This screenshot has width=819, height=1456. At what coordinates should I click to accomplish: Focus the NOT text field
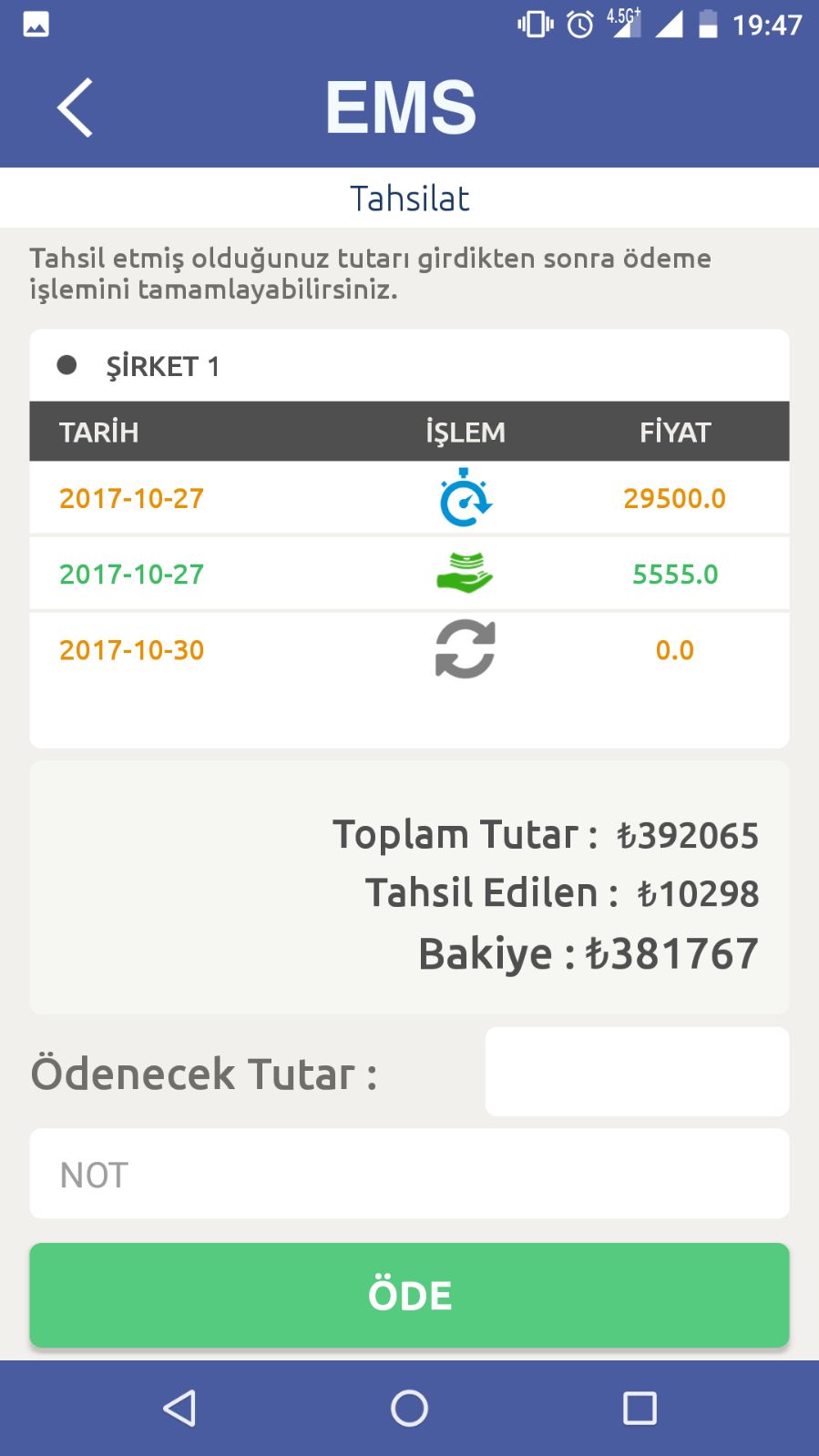click(x=409, y=1174)
